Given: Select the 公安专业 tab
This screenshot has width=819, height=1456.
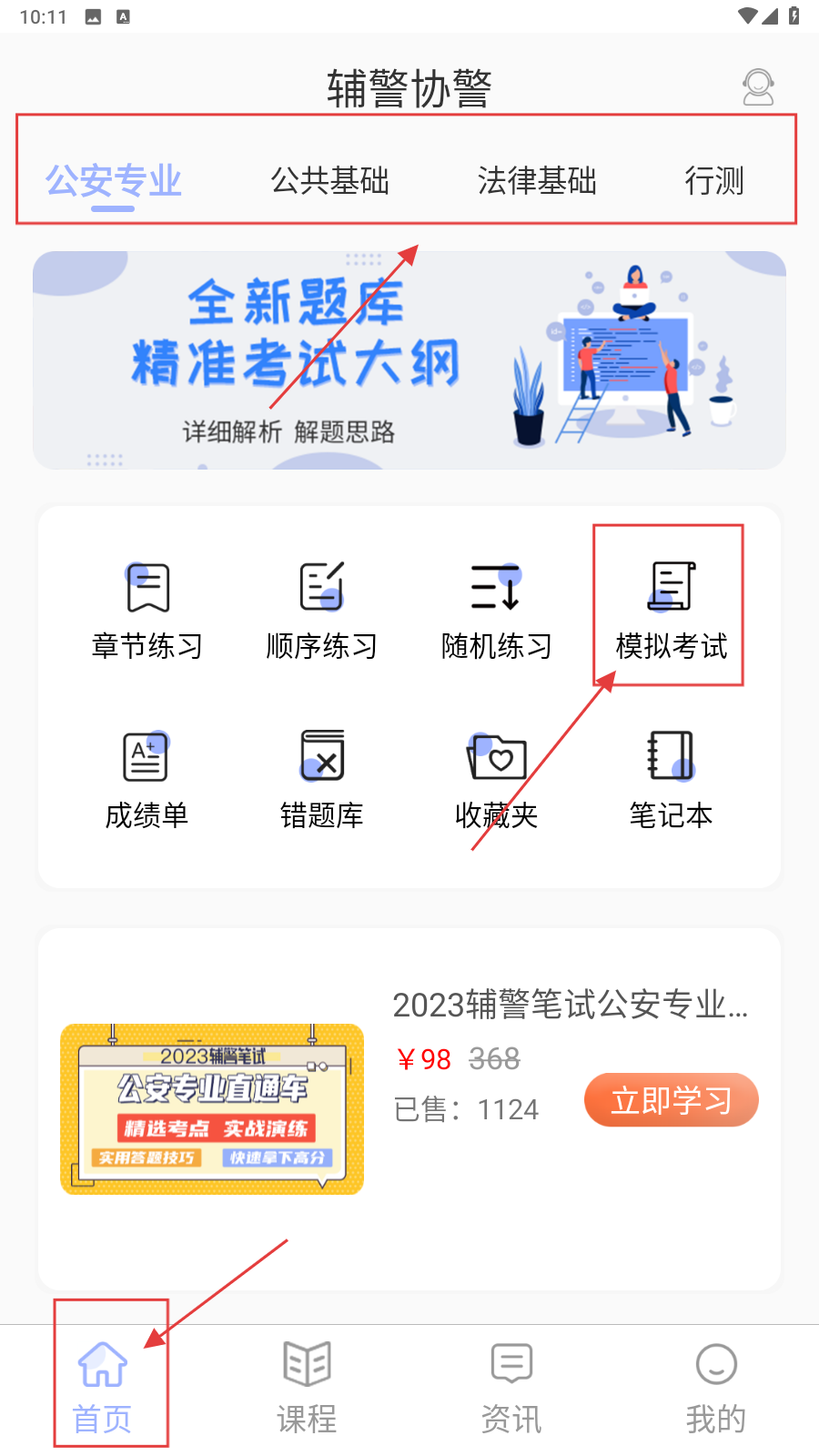Looking at the screenshot, I should pos(114,180).
